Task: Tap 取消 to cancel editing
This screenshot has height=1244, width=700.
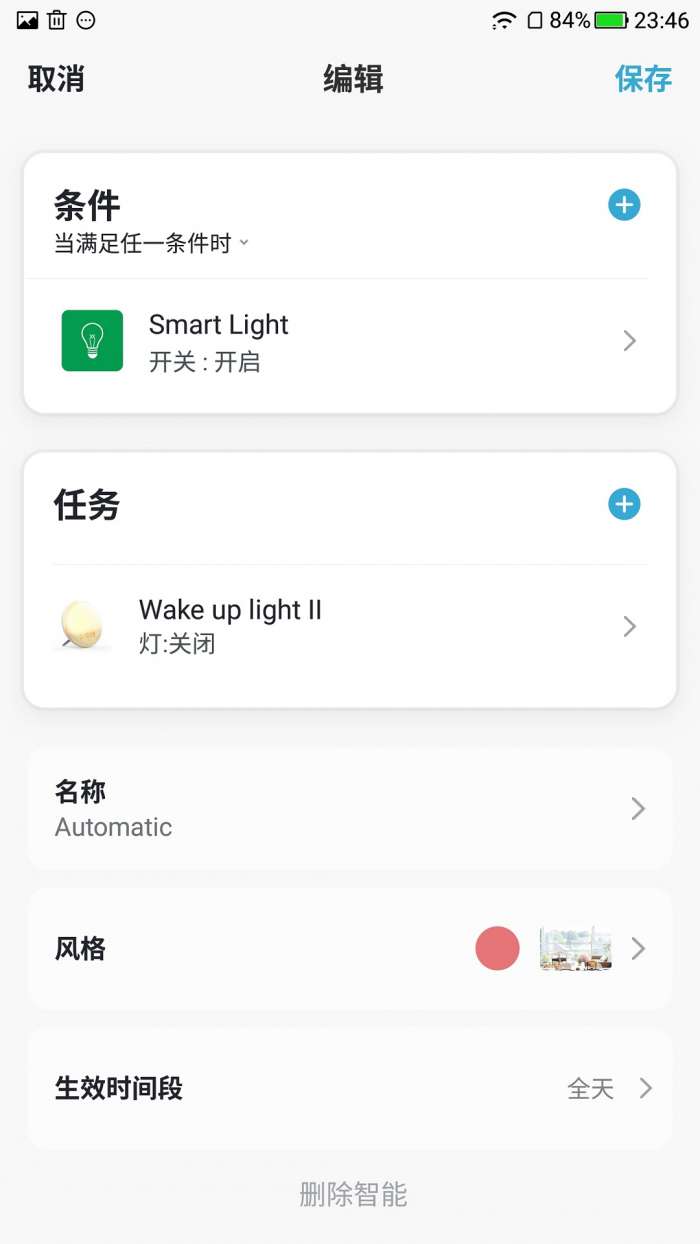Action: click(56, 79)
